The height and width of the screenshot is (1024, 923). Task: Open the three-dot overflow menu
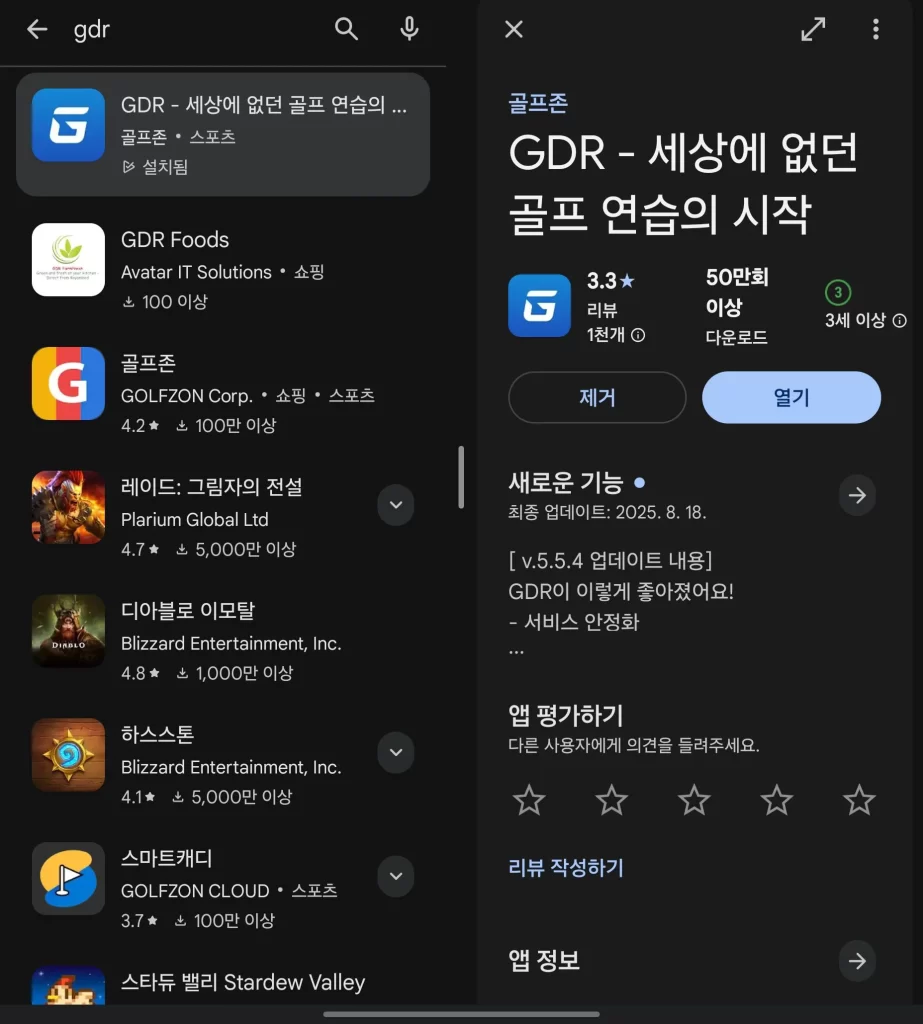[876, 30]
